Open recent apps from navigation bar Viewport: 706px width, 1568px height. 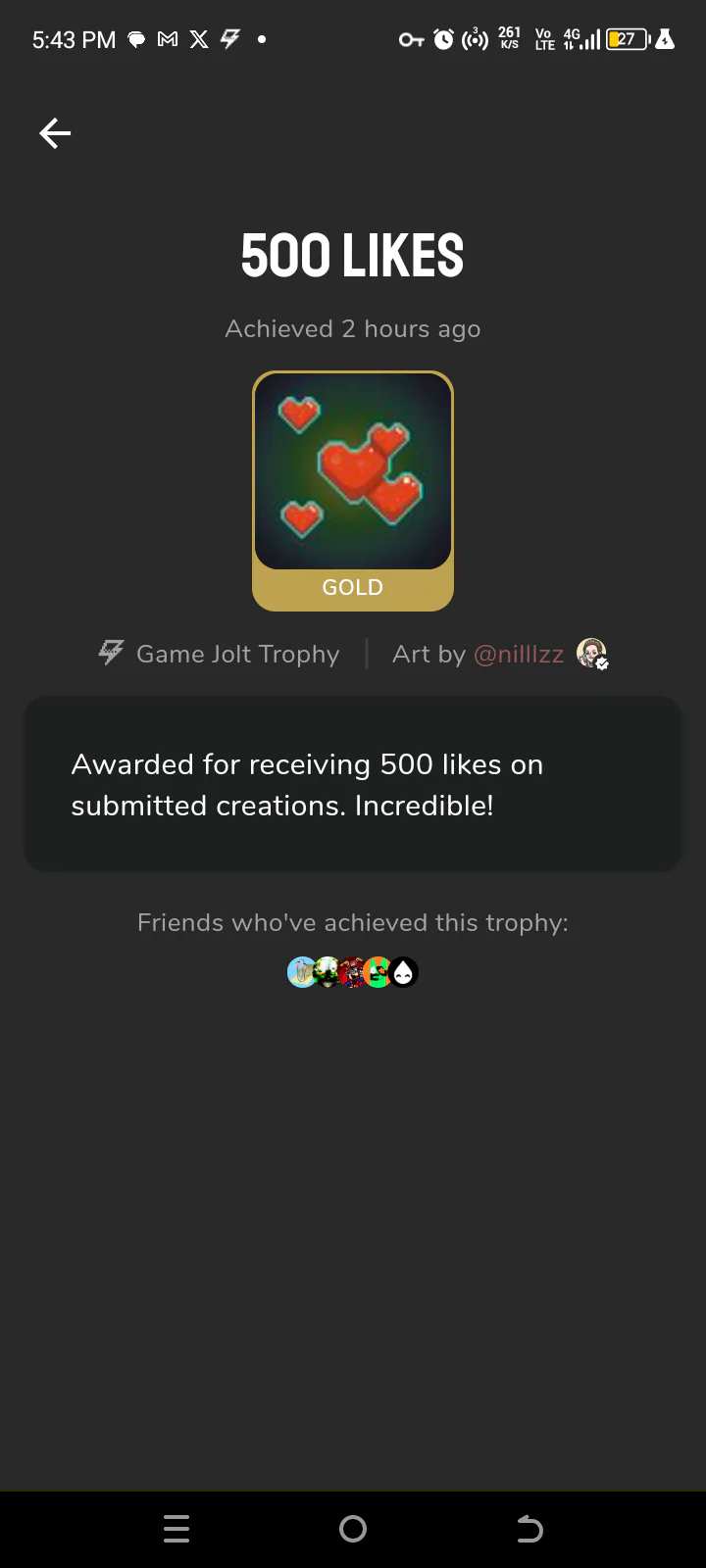(x=176, y=1529)
